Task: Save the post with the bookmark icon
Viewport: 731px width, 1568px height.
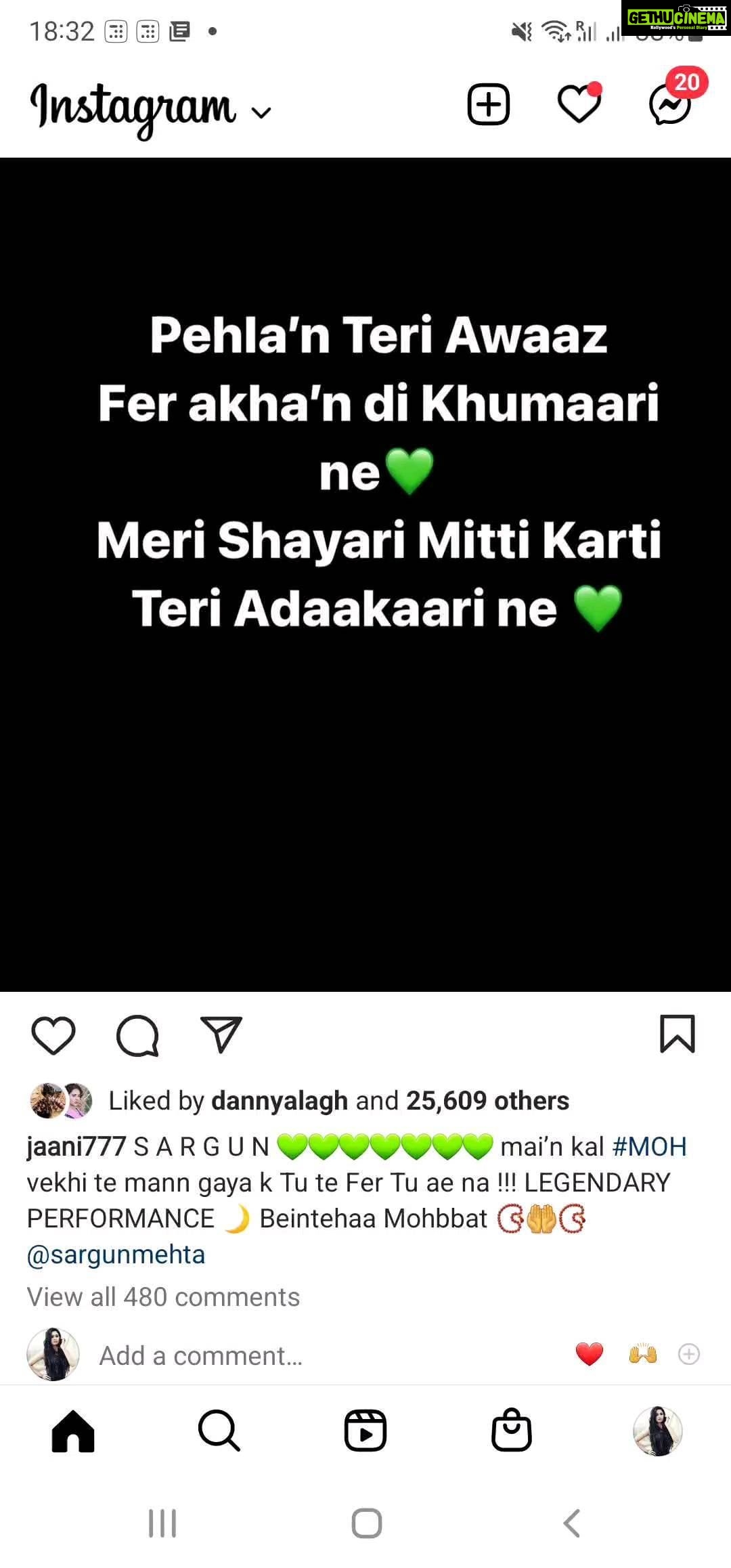Action: 678,1034
